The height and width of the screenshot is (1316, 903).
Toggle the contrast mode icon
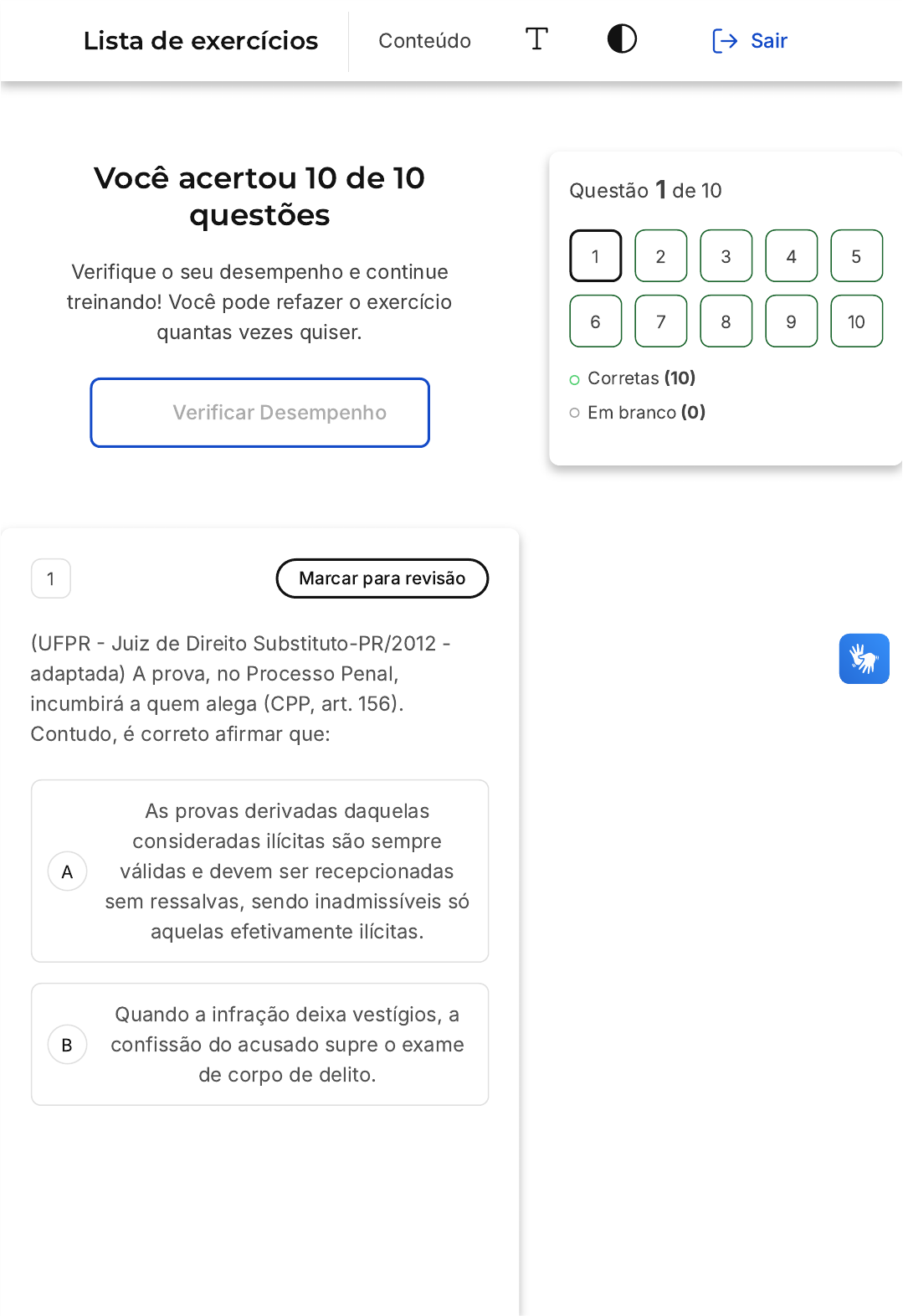[x=622, y=39]
